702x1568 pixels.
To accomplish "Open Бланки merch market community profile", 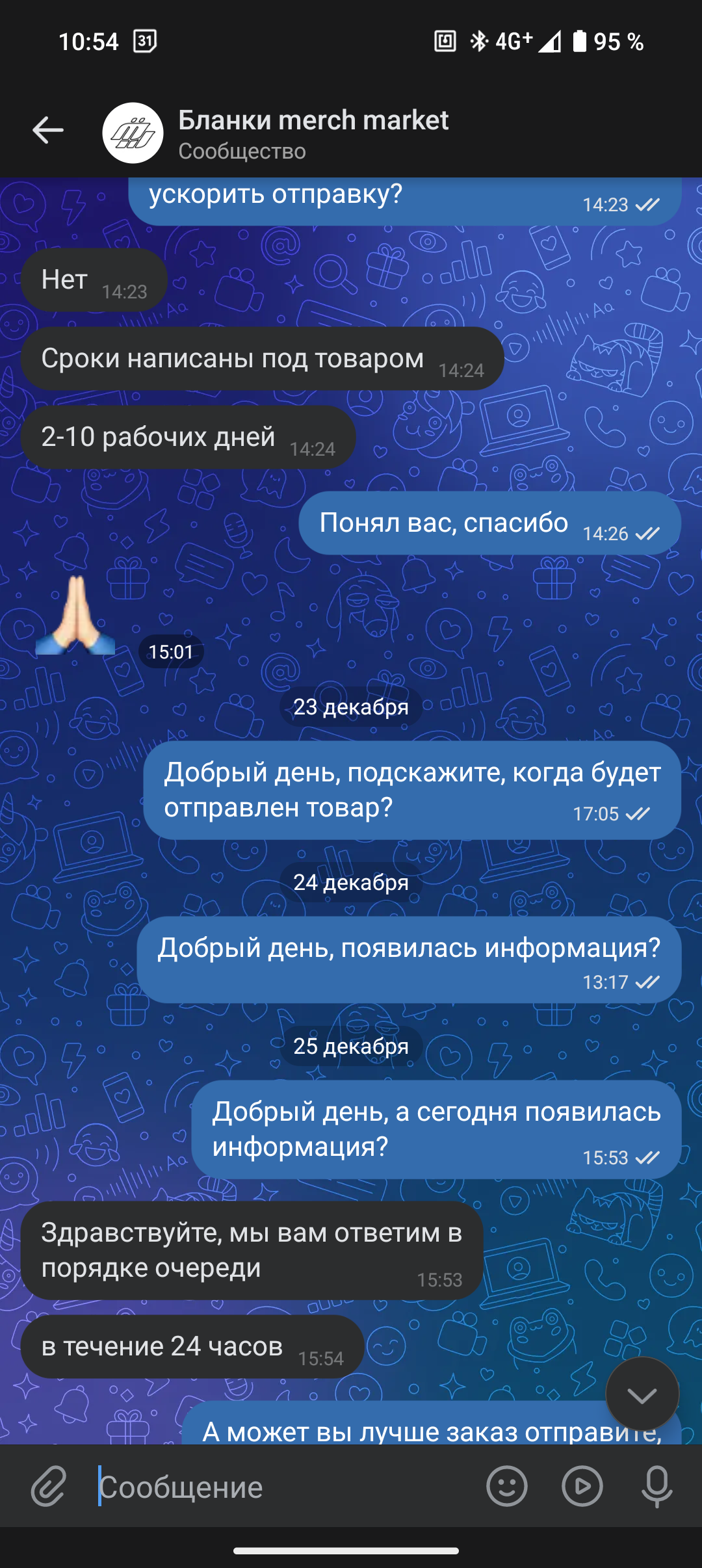I will [312, 133].
